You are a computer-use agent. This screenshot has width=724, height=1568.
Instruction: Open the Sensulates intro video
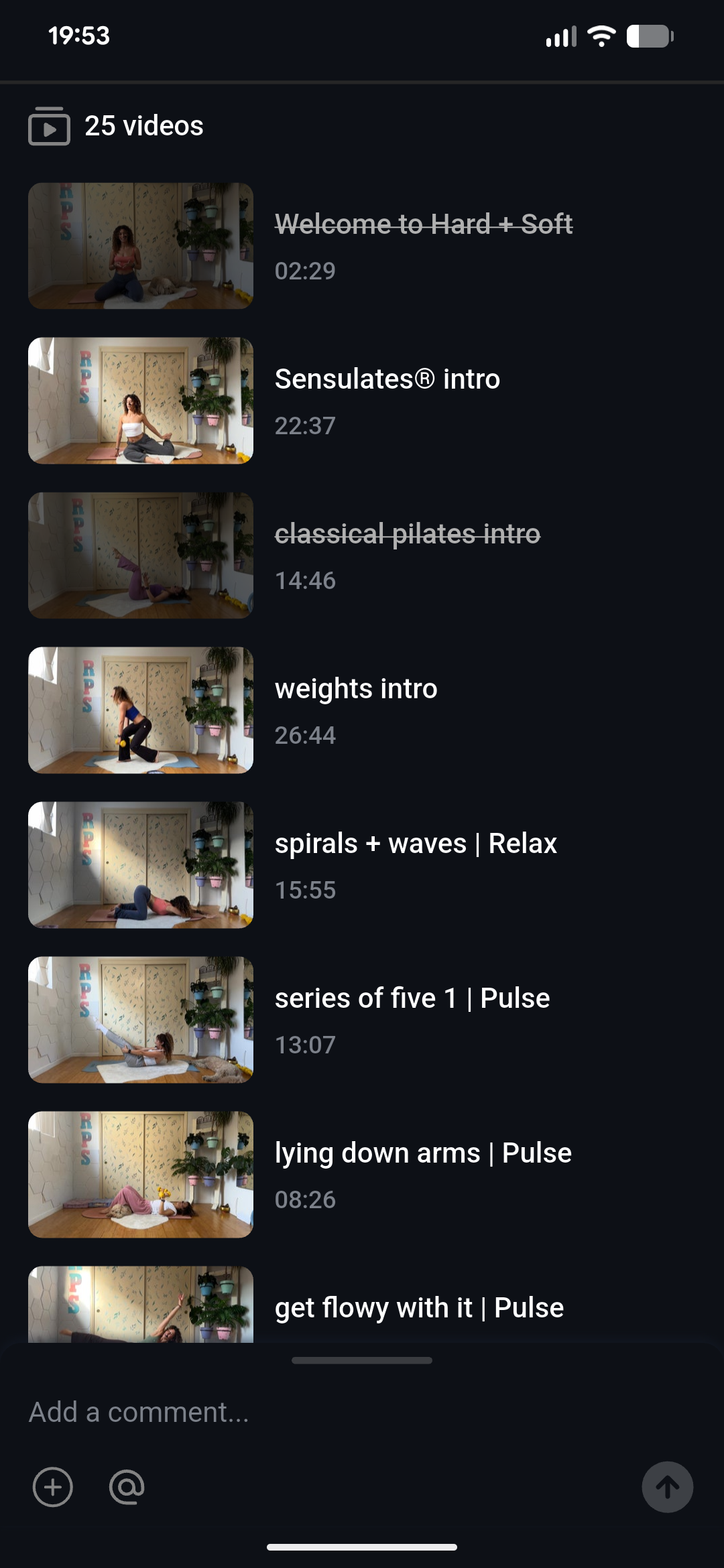(x=141, y=401)
